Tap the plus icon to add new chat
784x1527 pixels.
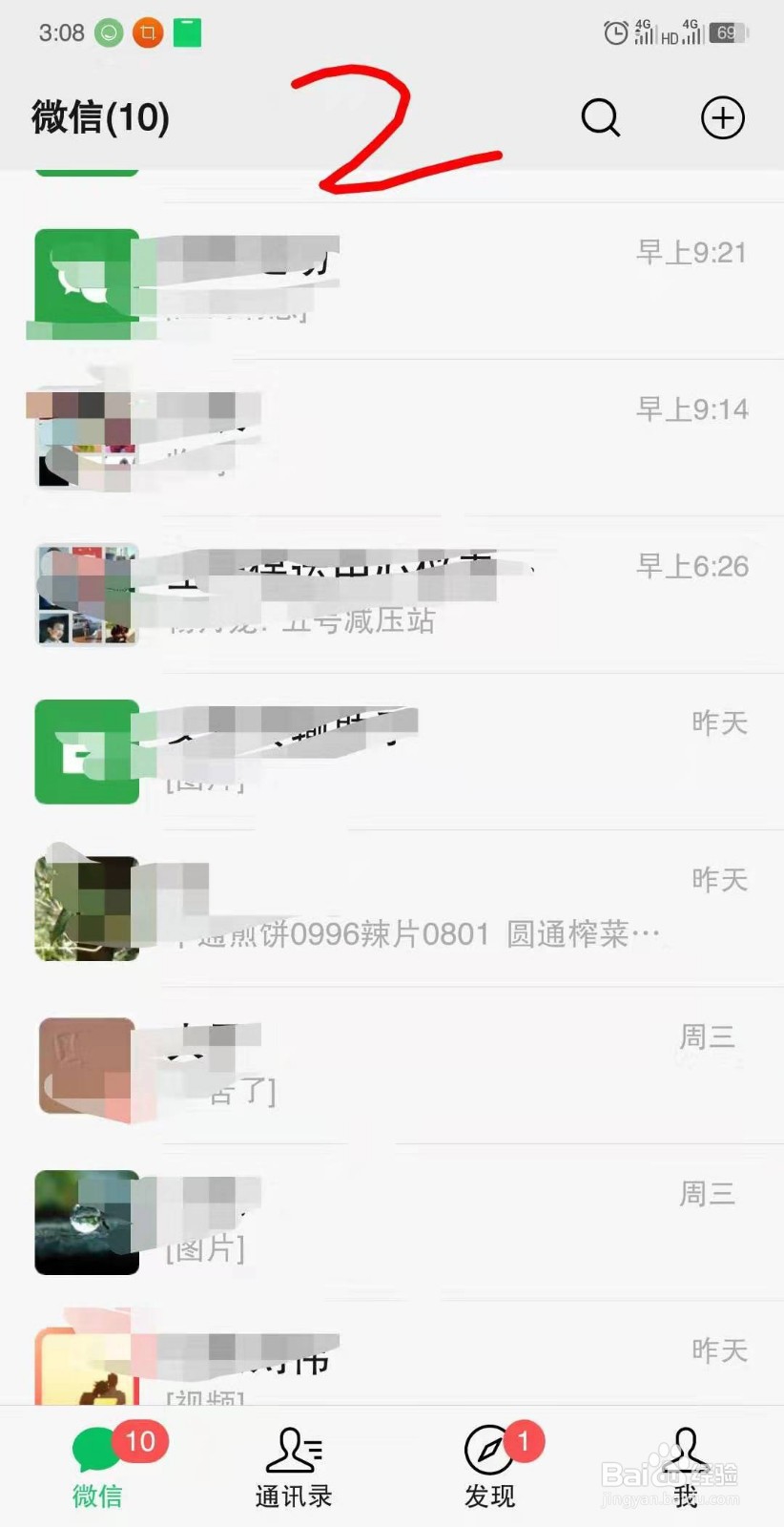(722, 117)
